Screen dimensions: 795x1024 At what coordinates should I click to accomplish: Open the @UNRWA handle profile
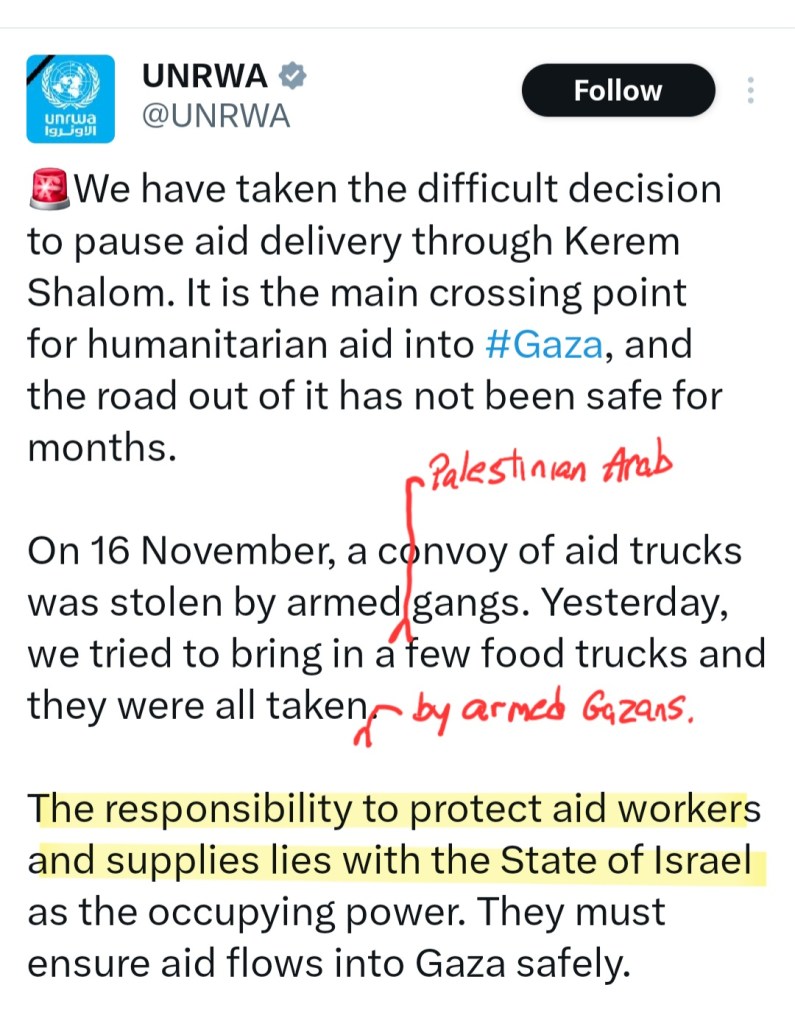(x=216, y=116)
